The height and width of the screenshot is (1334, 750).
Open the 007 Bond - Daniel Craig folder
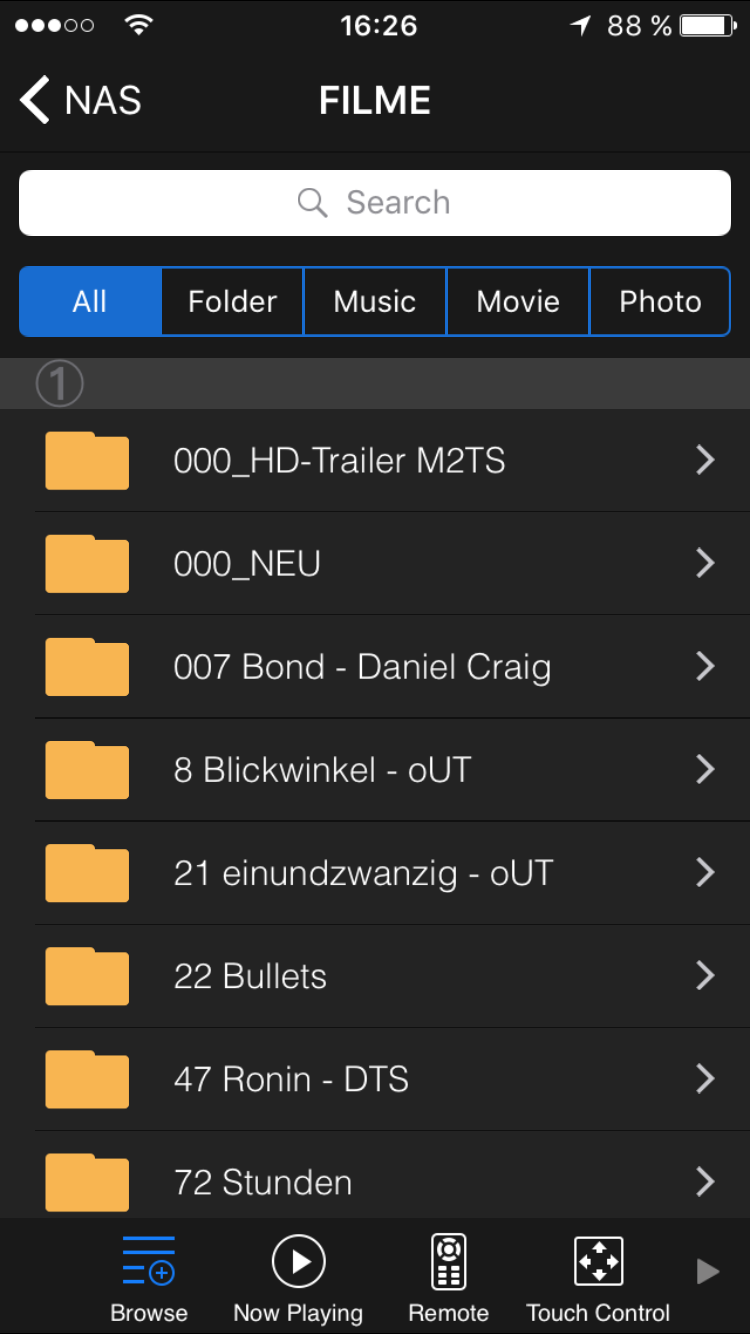coord(375,667)
